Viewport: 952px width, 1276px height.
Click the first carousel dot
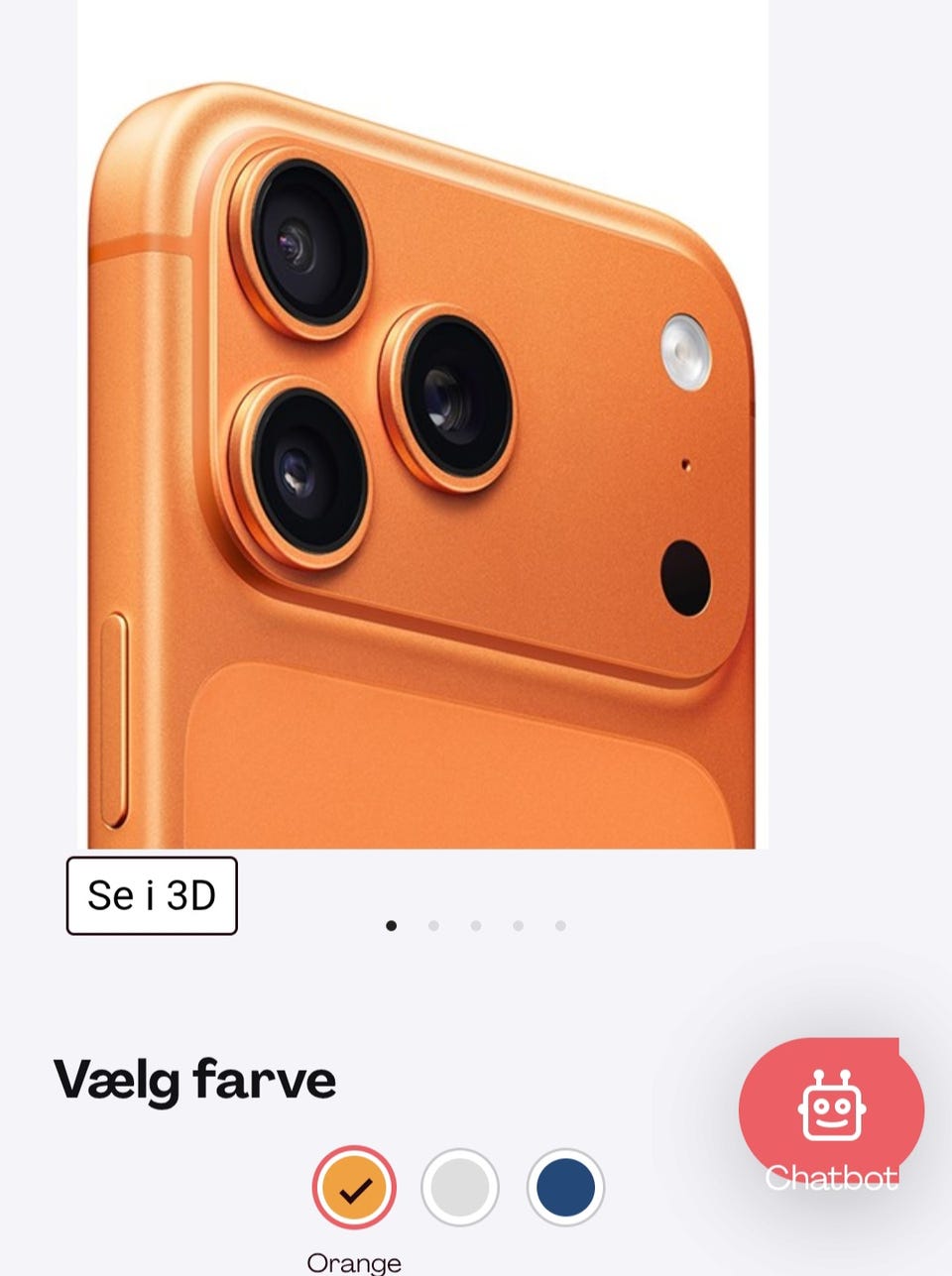pos(391,925)
